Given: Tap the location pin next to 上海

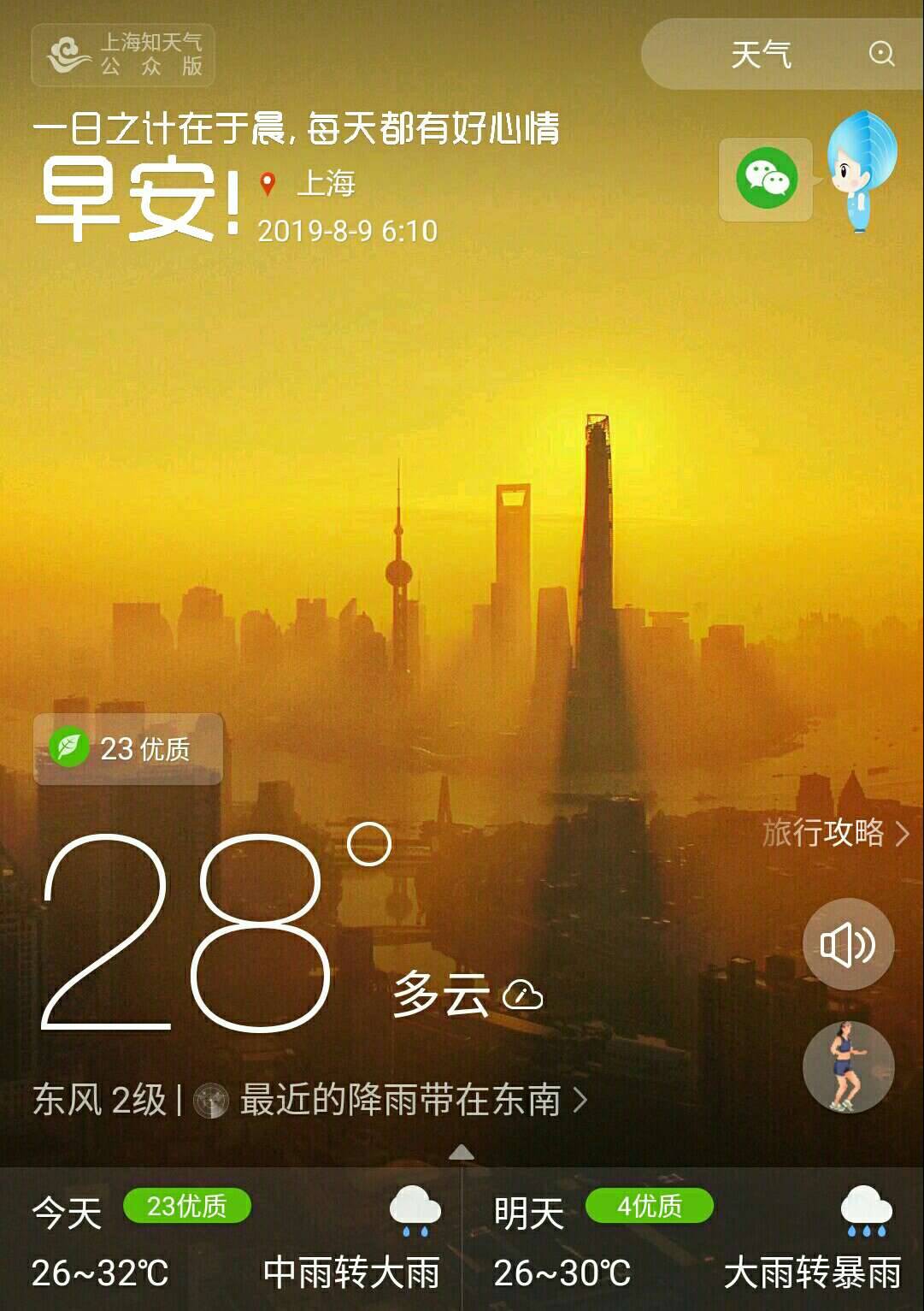Looking at the screenshot, I should (268, 182).
